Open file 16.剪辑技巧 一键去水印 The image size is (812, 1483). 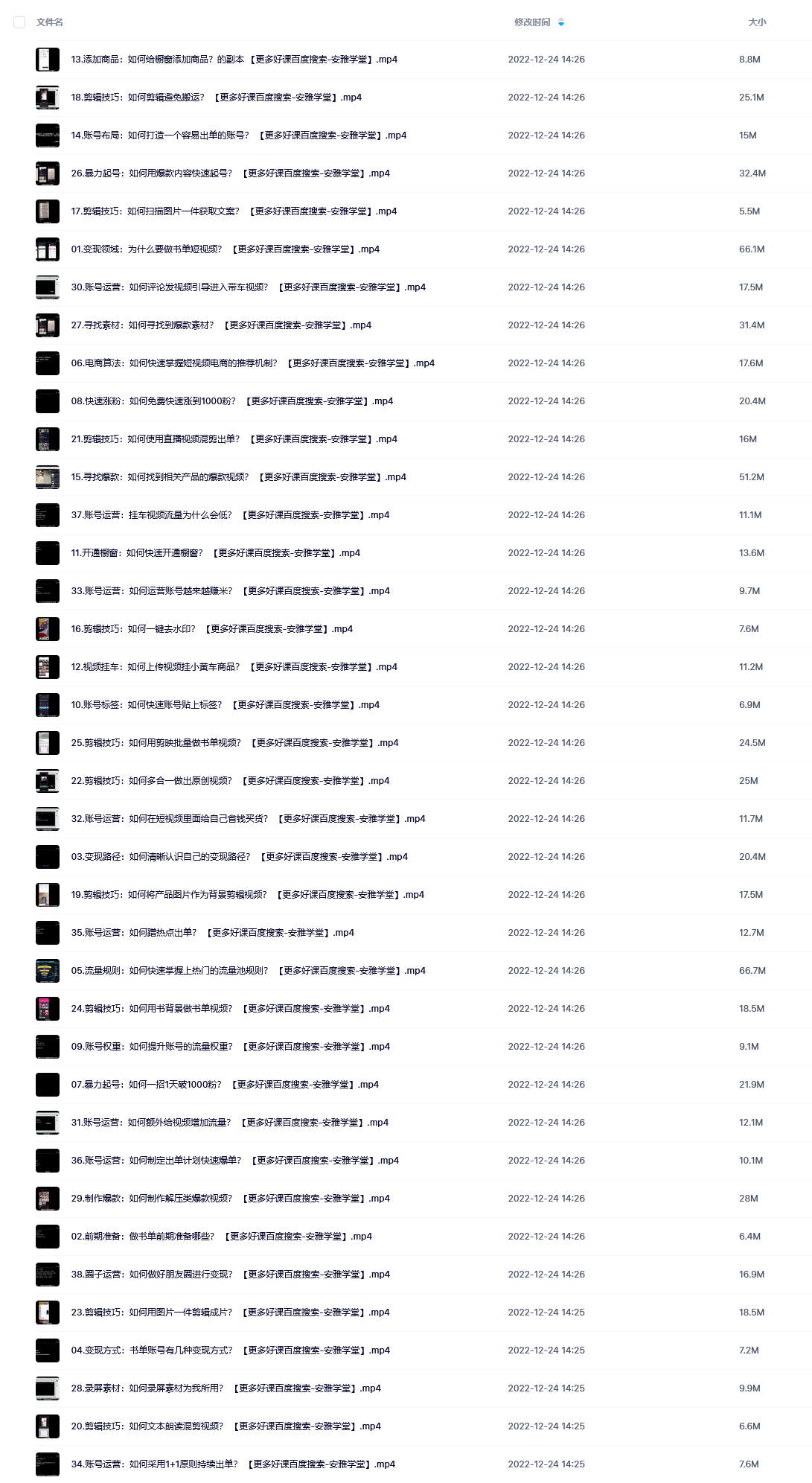(x=211, y=629)
